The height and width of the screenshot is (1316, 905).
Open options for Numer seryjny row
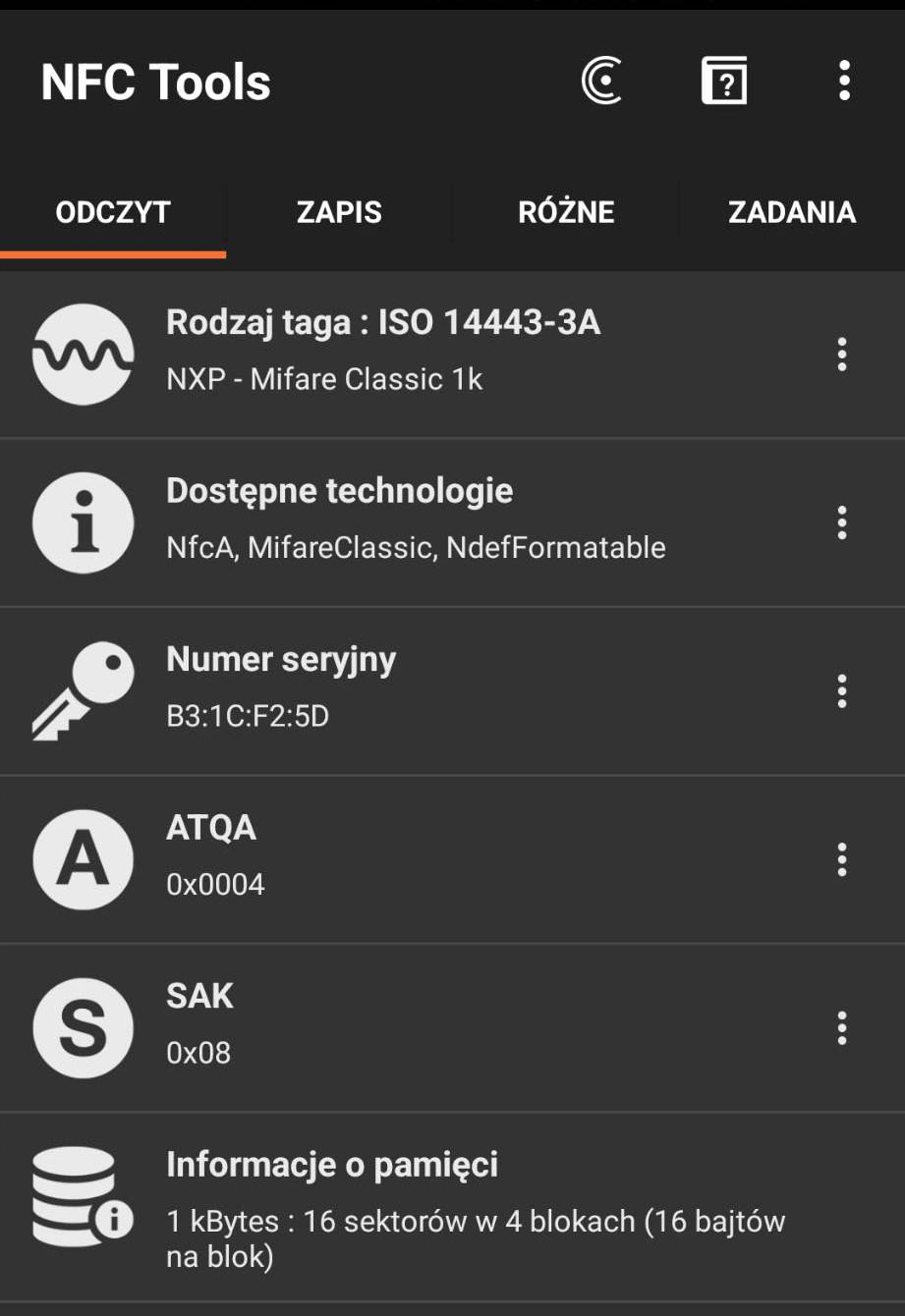click(842, 691)
